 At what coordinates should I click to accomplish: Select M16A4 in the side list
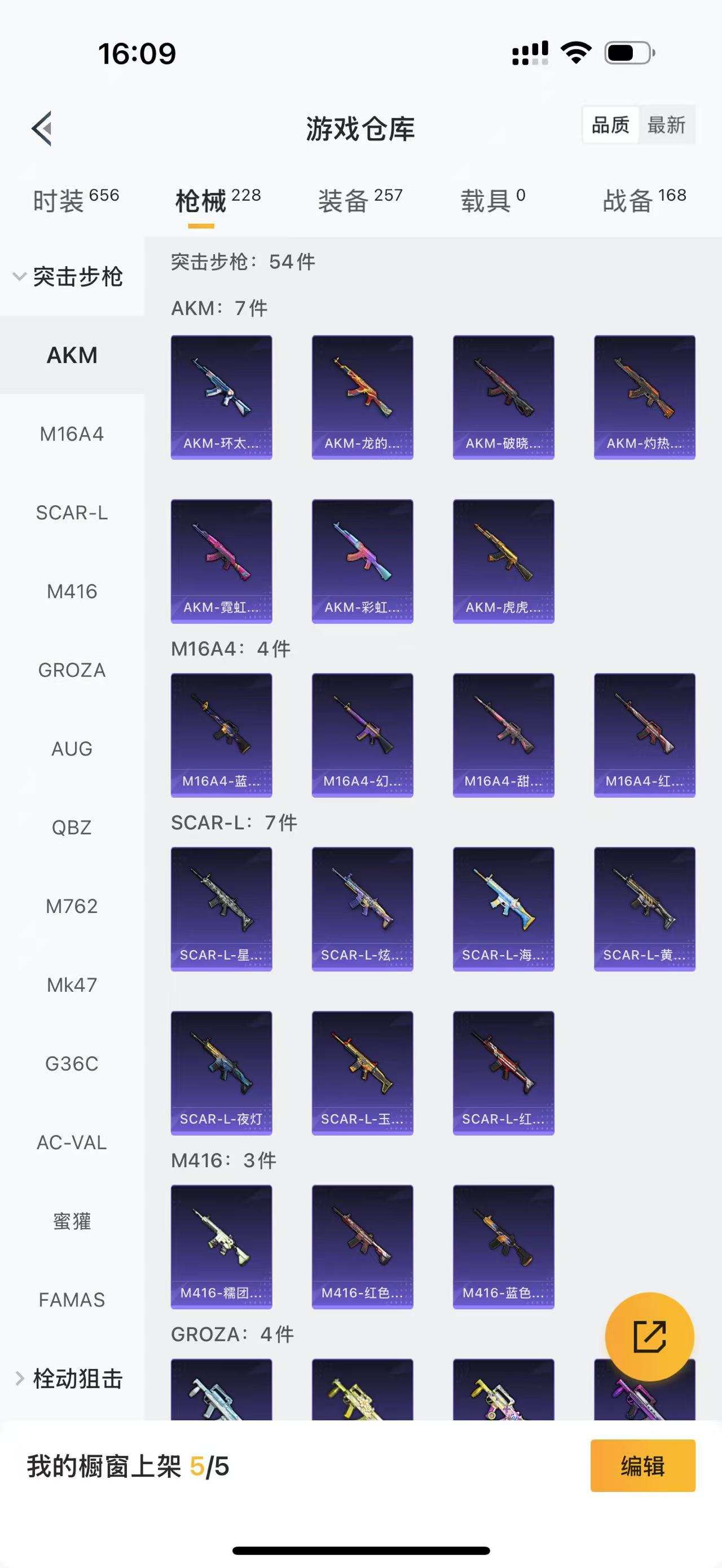coord(72,434)
